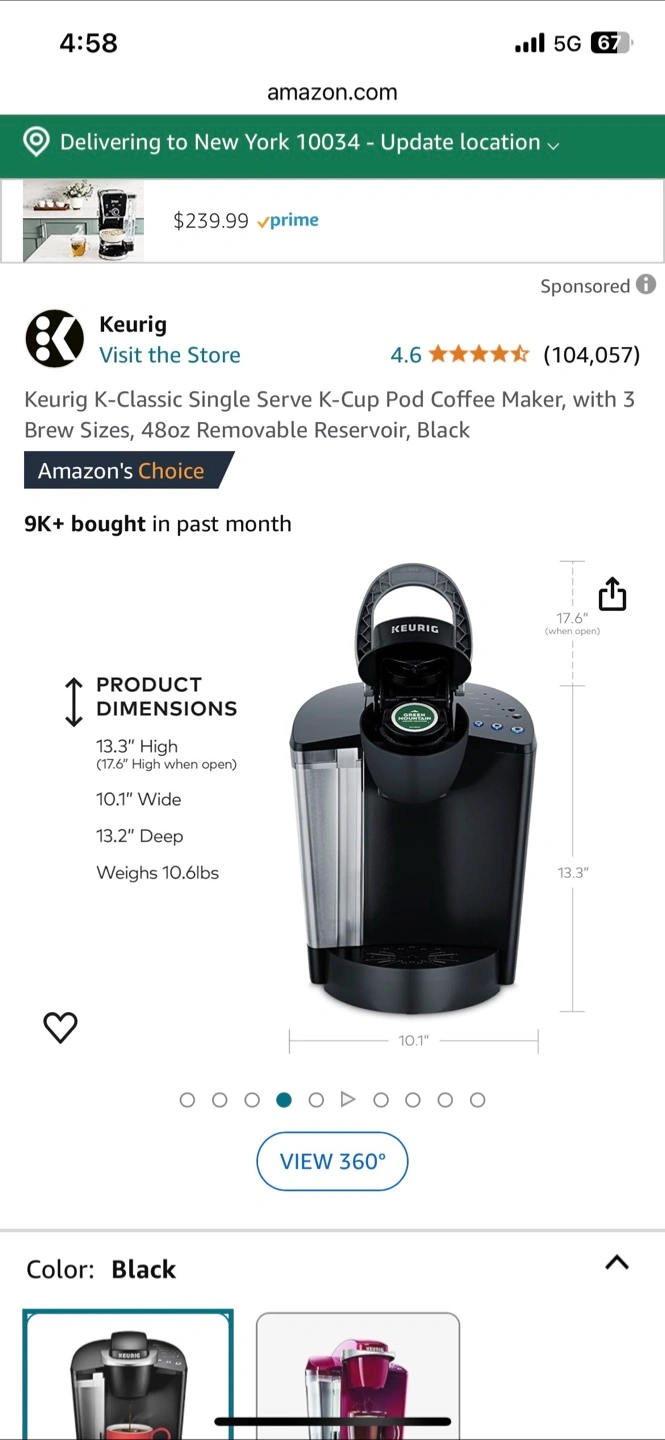Tap VIEW 360° button
665x1440 pixels.
pos(332,1161)
